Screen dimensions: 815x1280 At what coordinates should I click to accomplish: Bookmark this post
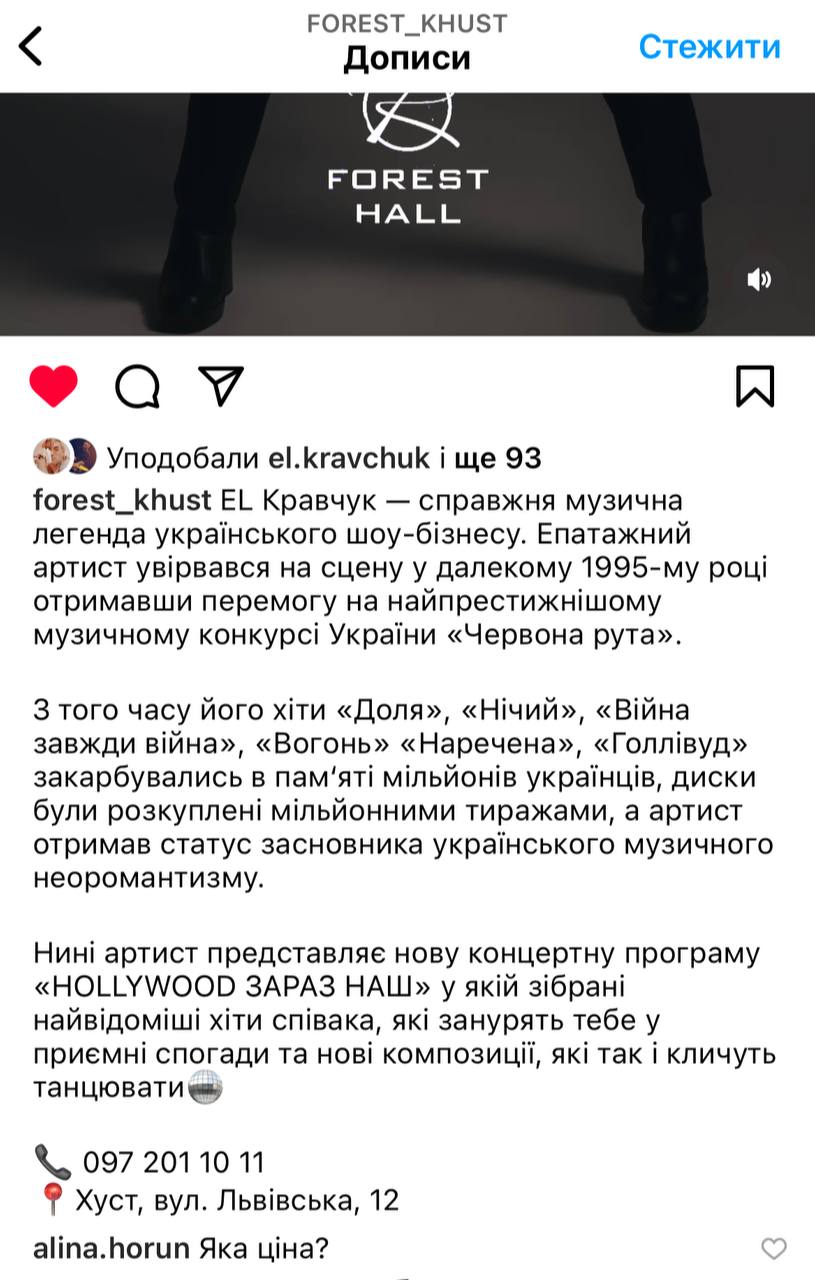pyautogui.click(x=755, y=386)
